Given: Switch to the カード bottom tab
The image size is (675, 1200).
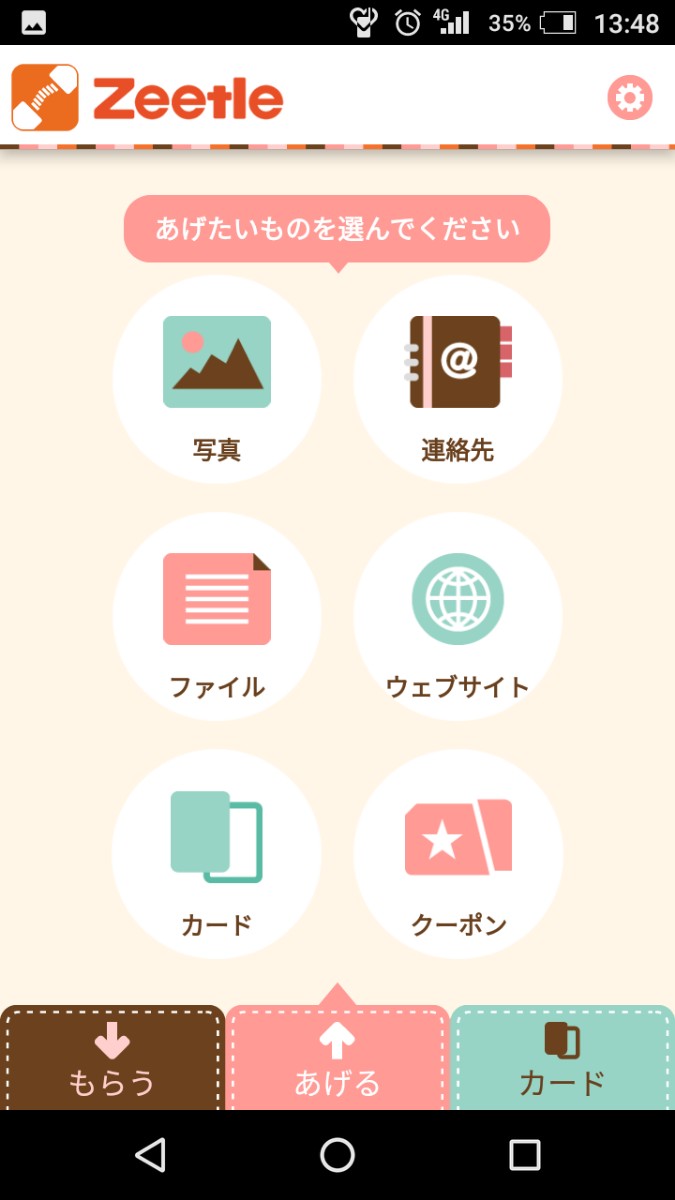Looking at the screenshot, I should click(x=562, y=1059).
